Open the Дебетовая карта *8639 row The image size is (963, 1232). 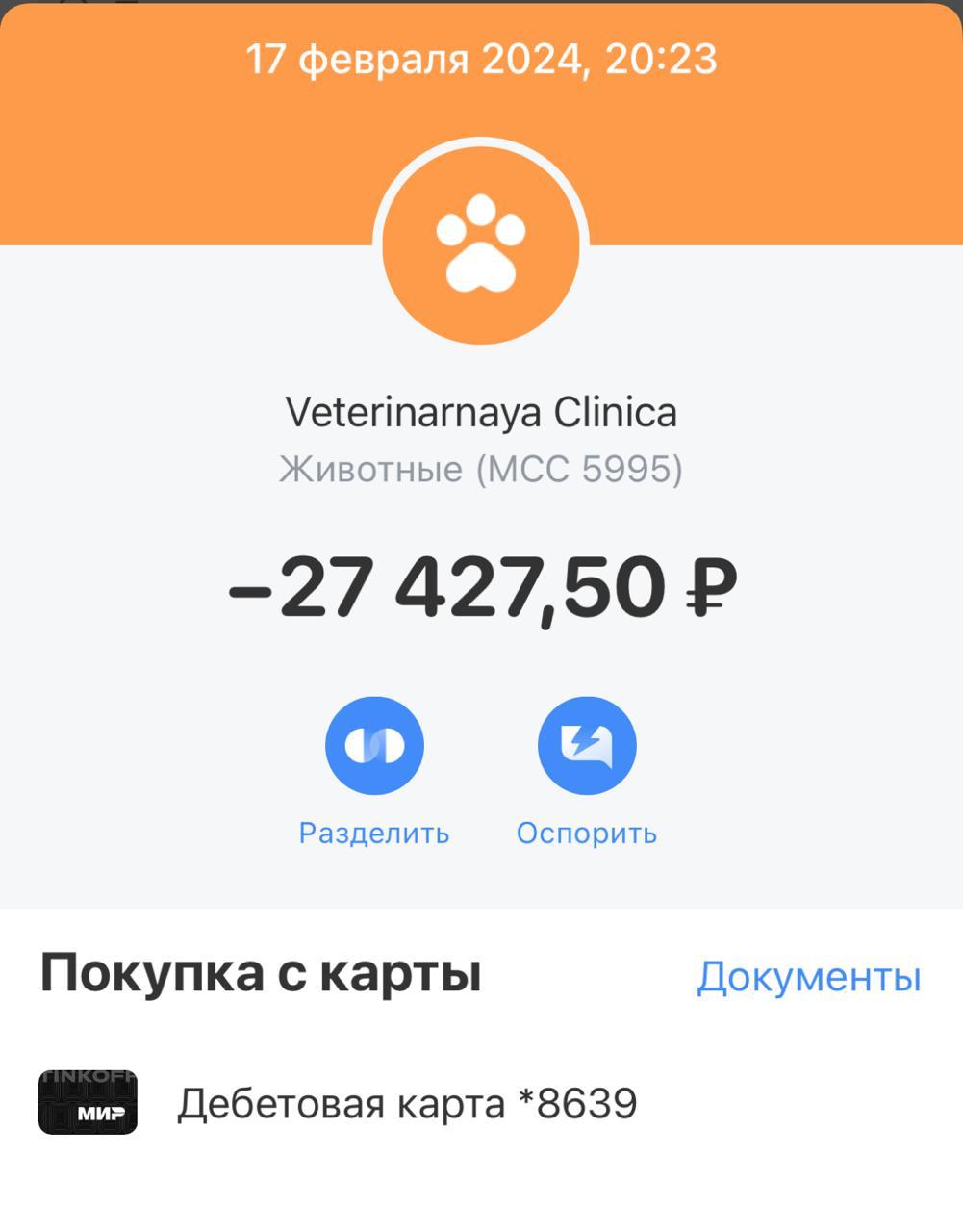click(x=406, y=1103)
